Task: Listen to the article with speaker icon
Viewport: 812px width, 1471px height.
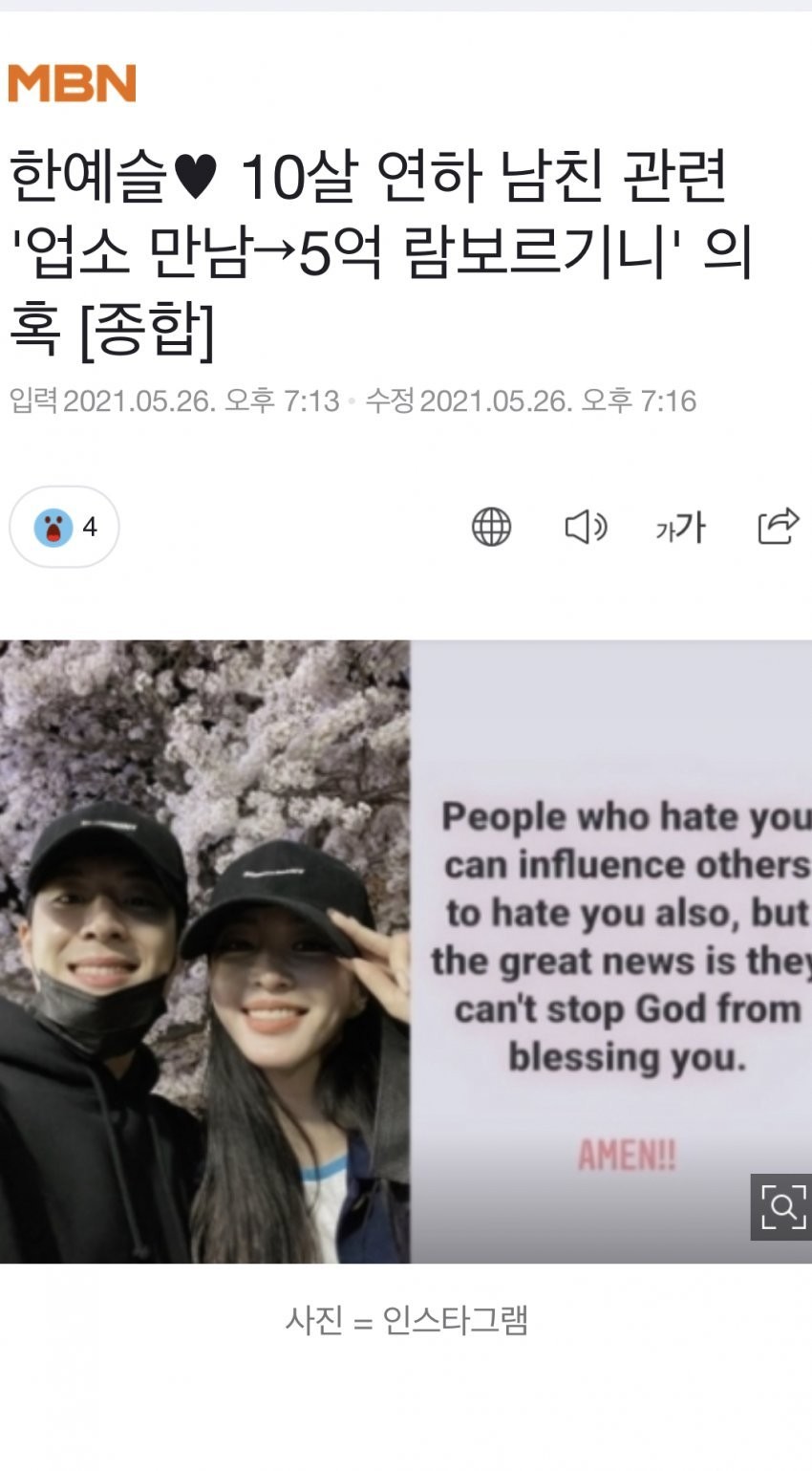Action: (x=586, y=527)
